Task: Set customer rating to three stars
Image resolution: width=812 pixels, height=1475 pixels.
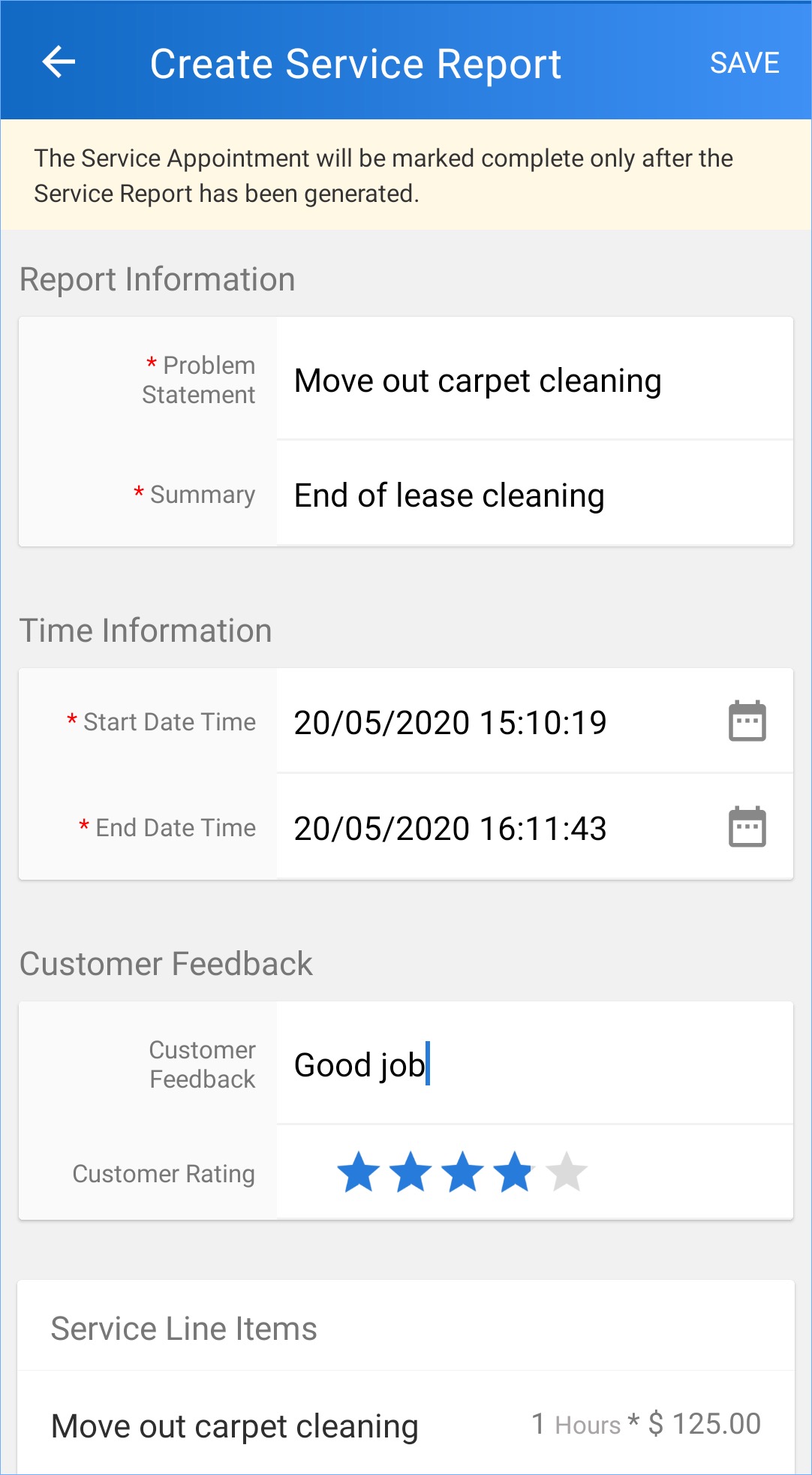Action: 462,1172
